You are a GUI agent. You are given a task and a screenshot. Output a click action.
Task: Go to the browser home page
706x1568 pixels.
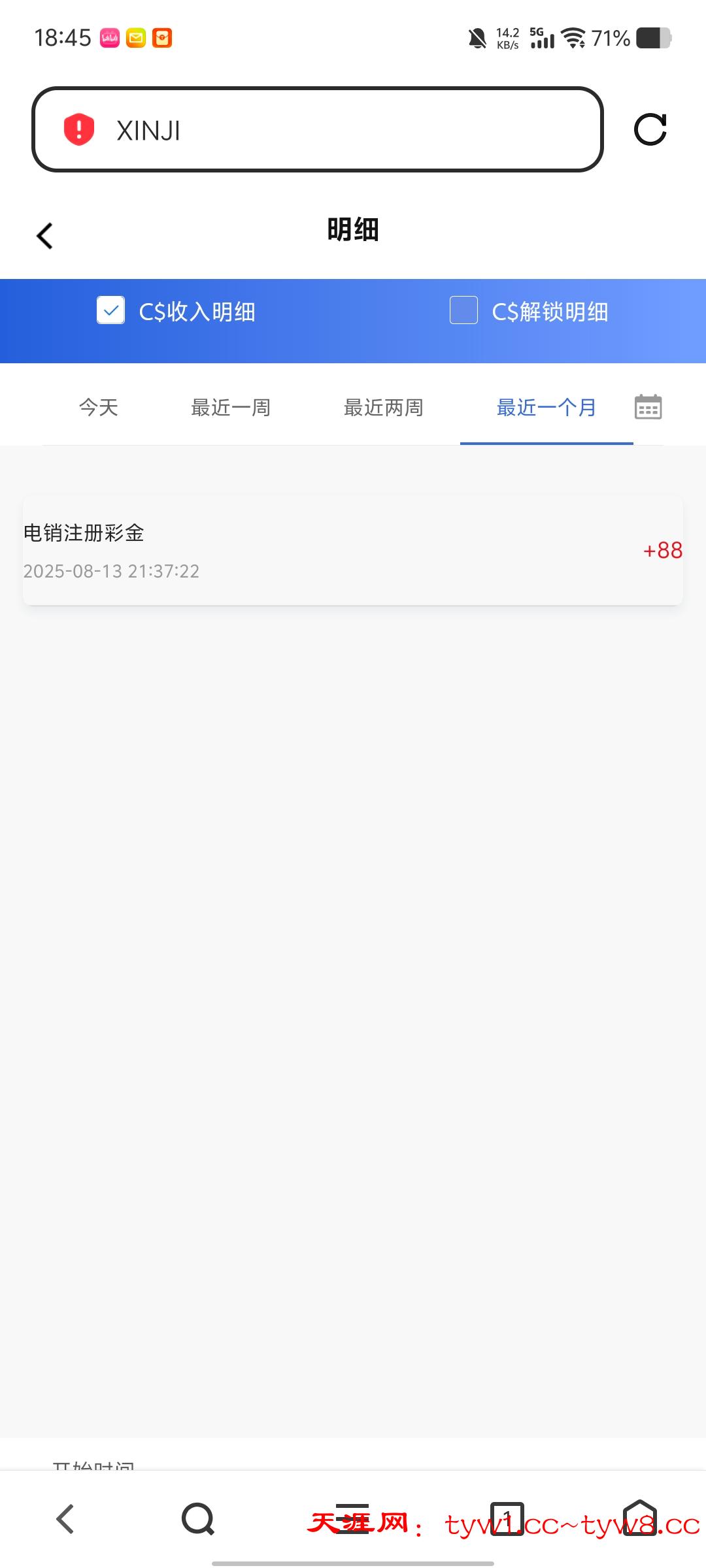click(639, 1518)
